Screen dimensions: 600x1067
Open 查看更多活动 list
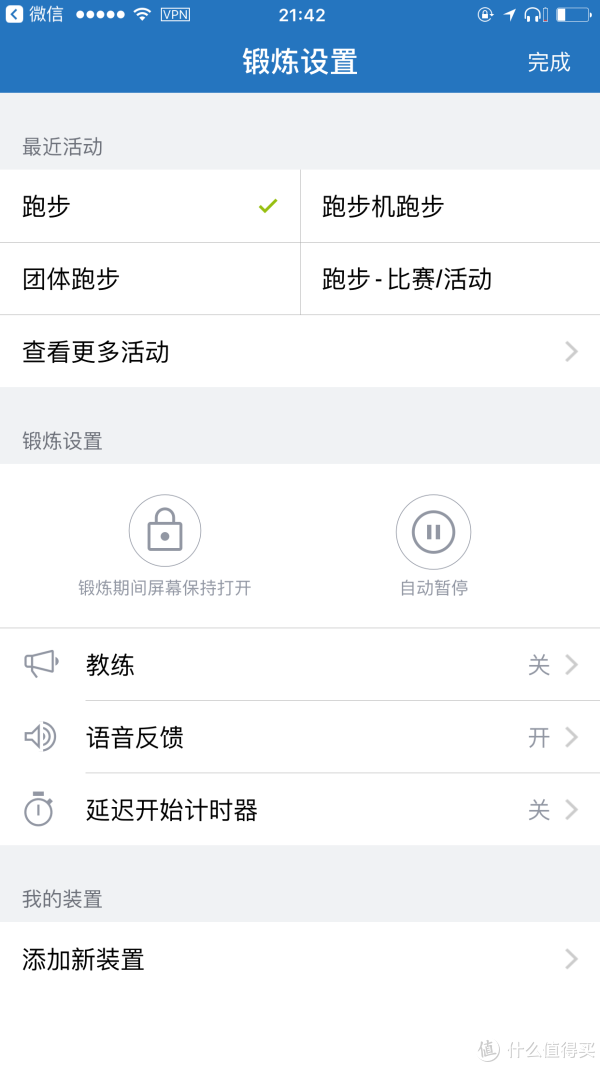[x=300, y=352]
